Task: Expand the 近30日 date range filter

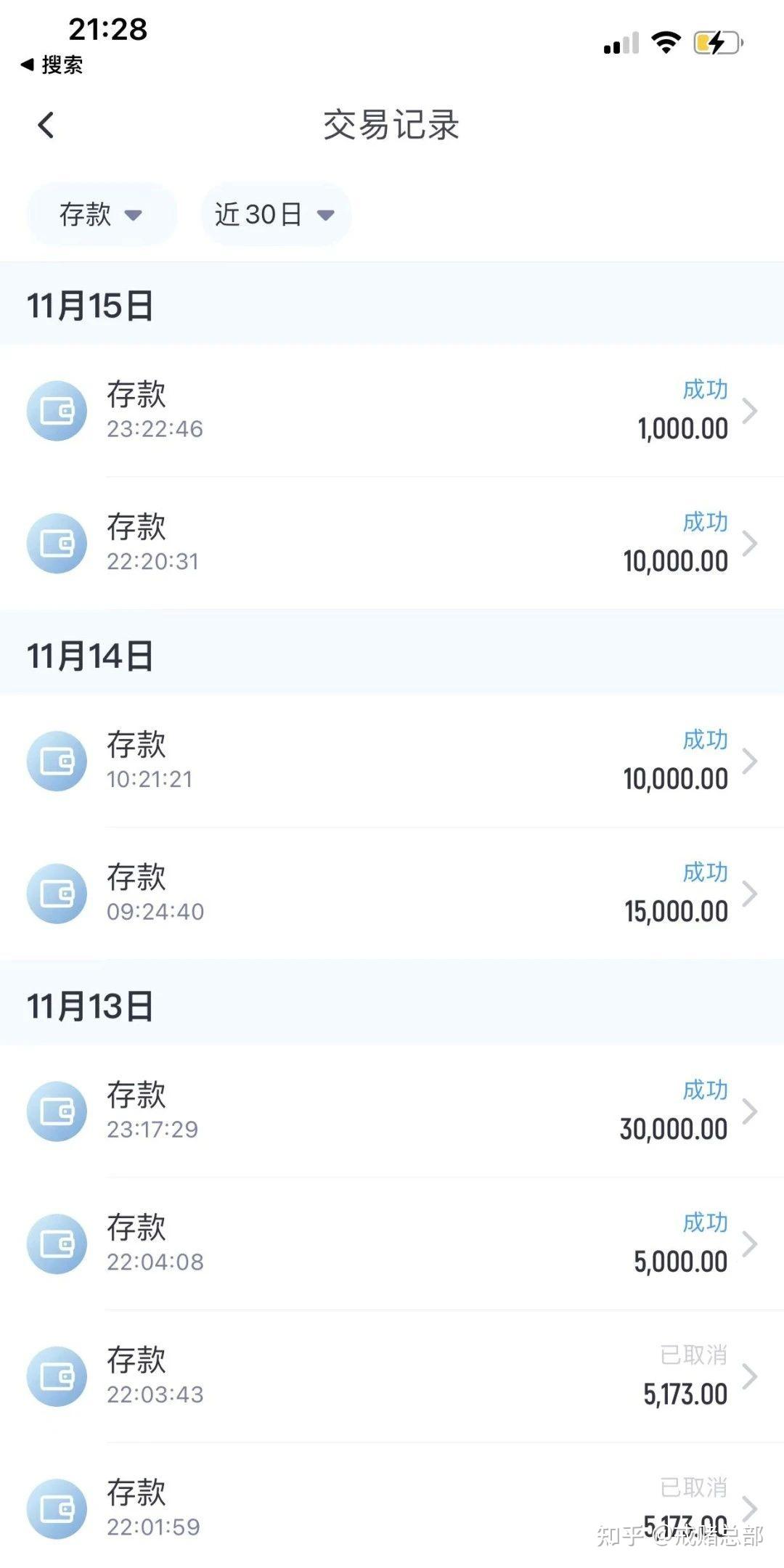Action: point(276,215)
